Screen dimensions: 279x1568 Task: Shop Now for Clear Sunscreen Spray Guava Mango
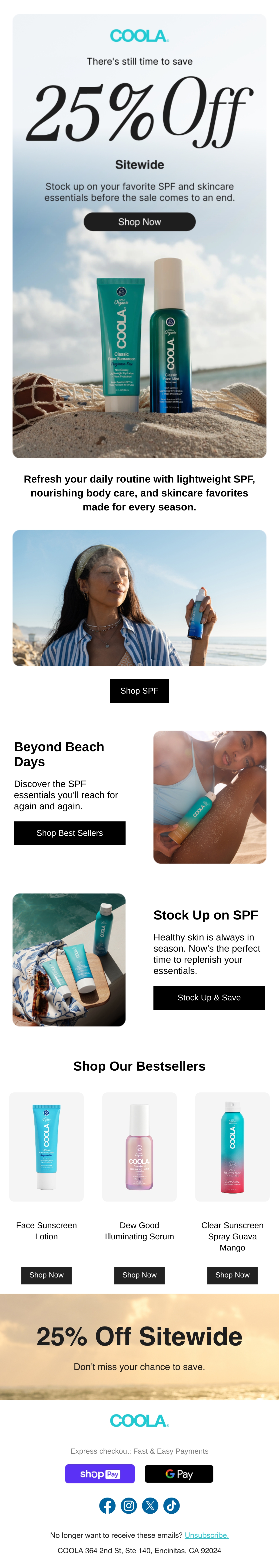coord(232,1275)
